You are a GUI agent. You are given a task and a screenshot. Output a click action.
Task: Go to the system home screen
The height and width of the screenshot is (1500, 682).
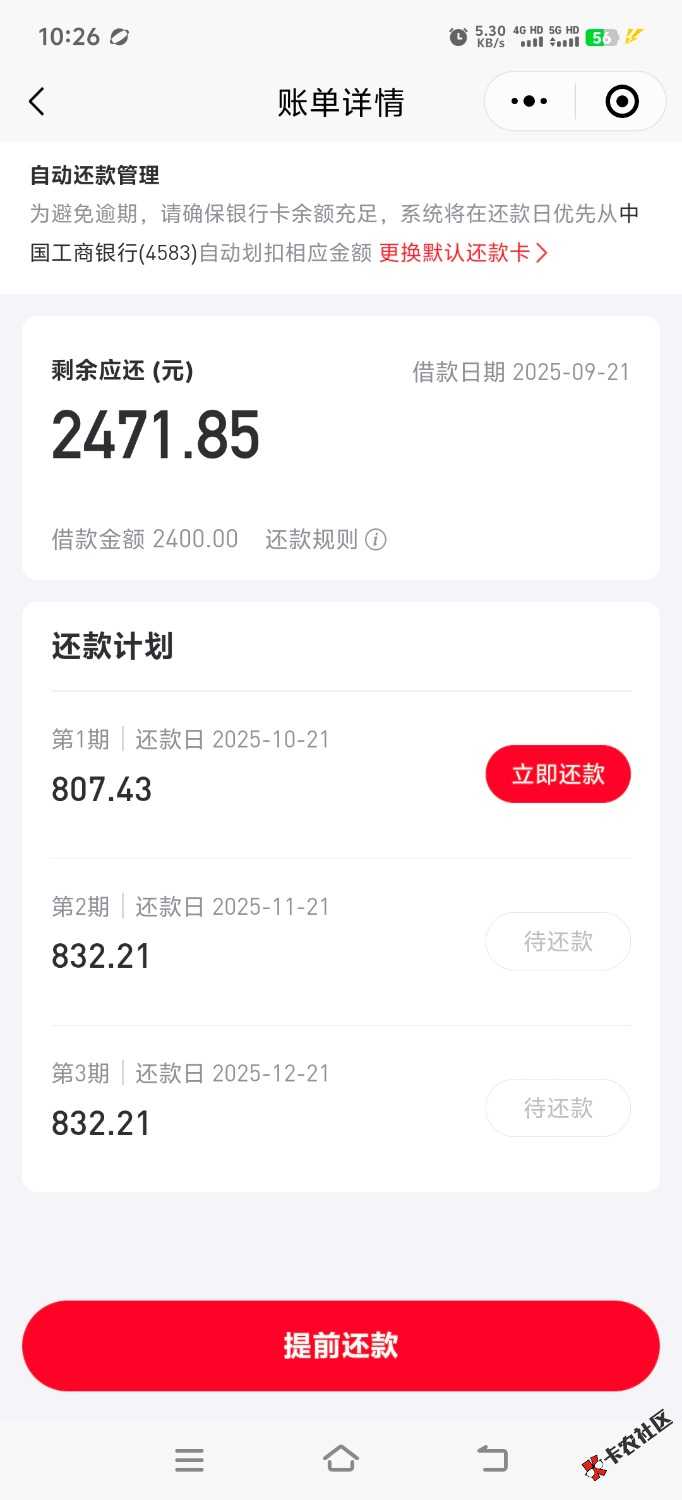[x=341, y=1459]
